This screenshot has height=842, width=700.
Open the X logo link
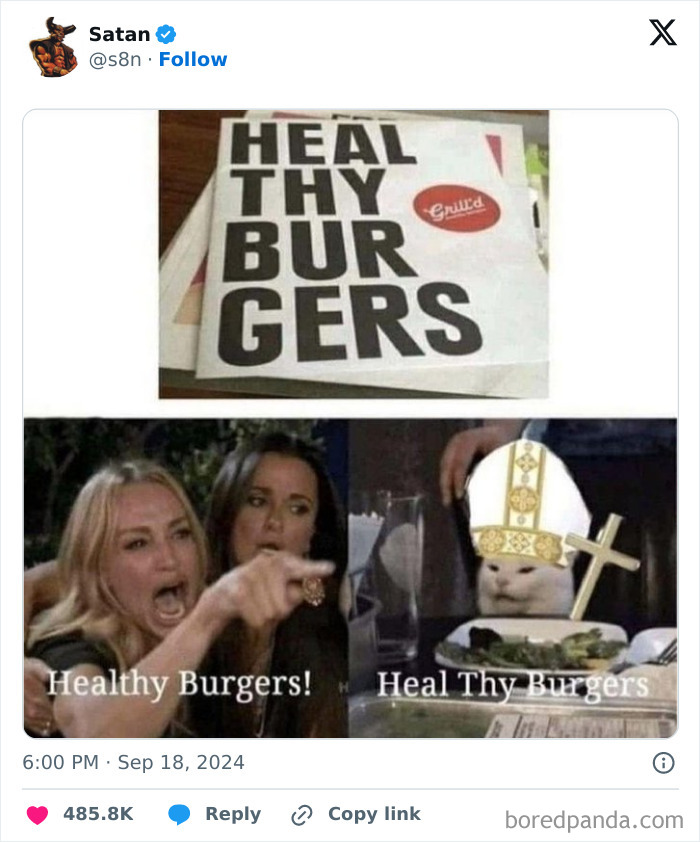coord(663,32)
